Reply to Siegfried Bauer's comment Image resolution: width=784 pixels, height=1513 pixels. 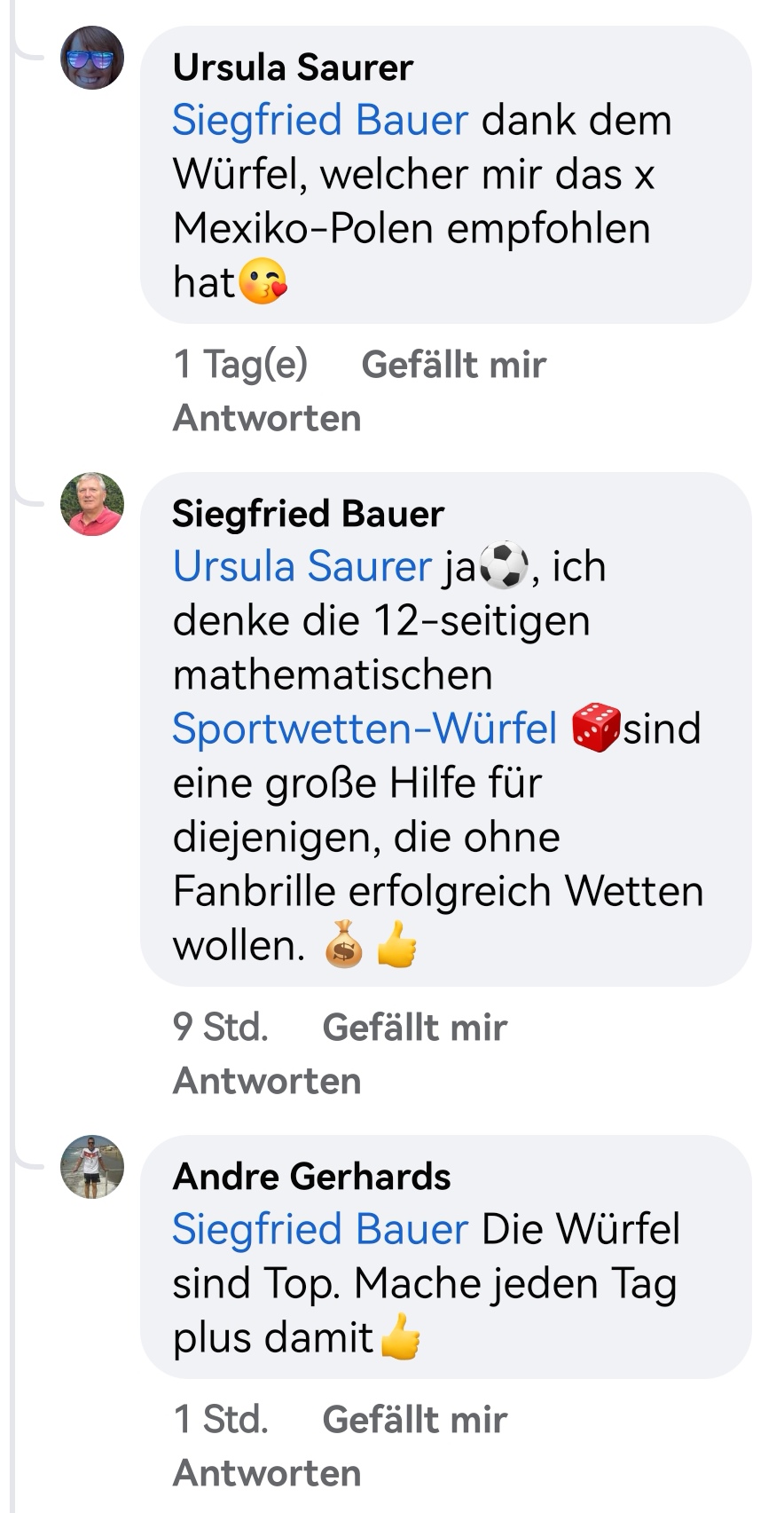267,1081
